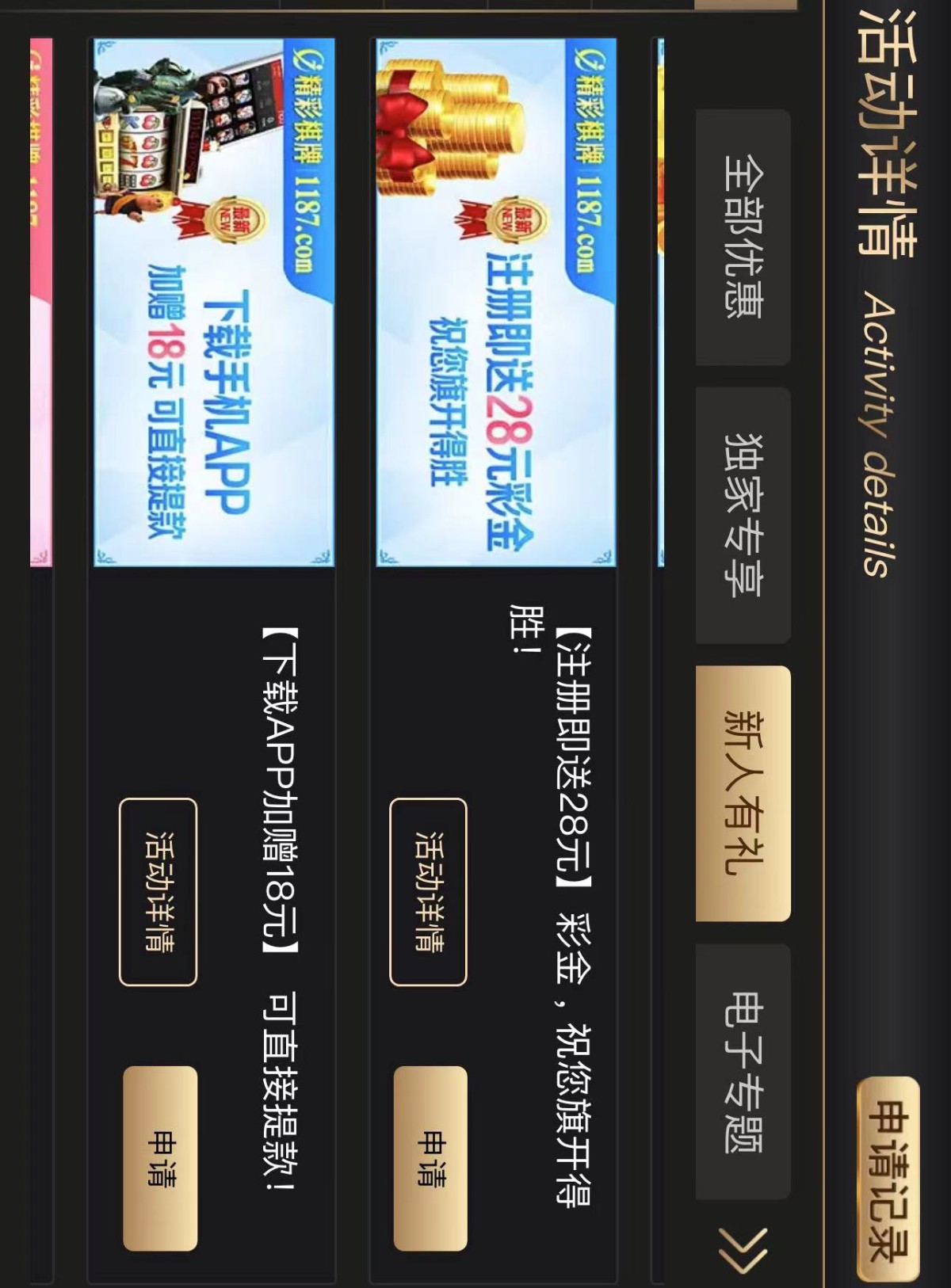View 活动详情 for the 注册即送28元 promotion
Image resolution: width=951 pixels, height=1288 pixels.
(x=428, y=892)
